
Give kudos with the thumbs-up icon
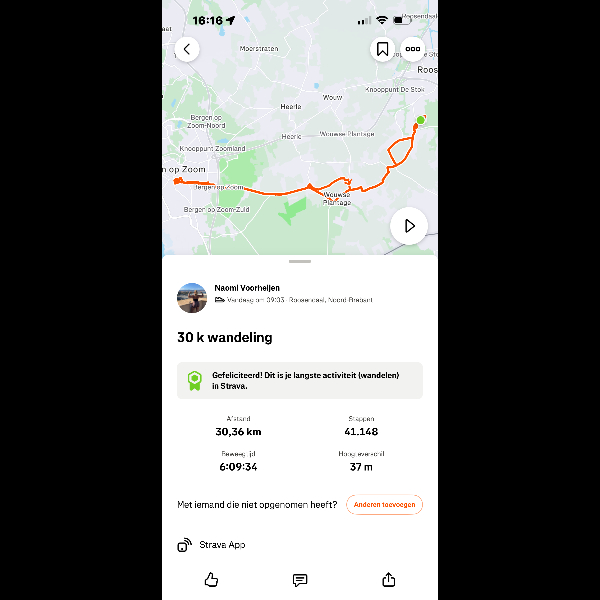pyautogui.click(x=211, y=579)
